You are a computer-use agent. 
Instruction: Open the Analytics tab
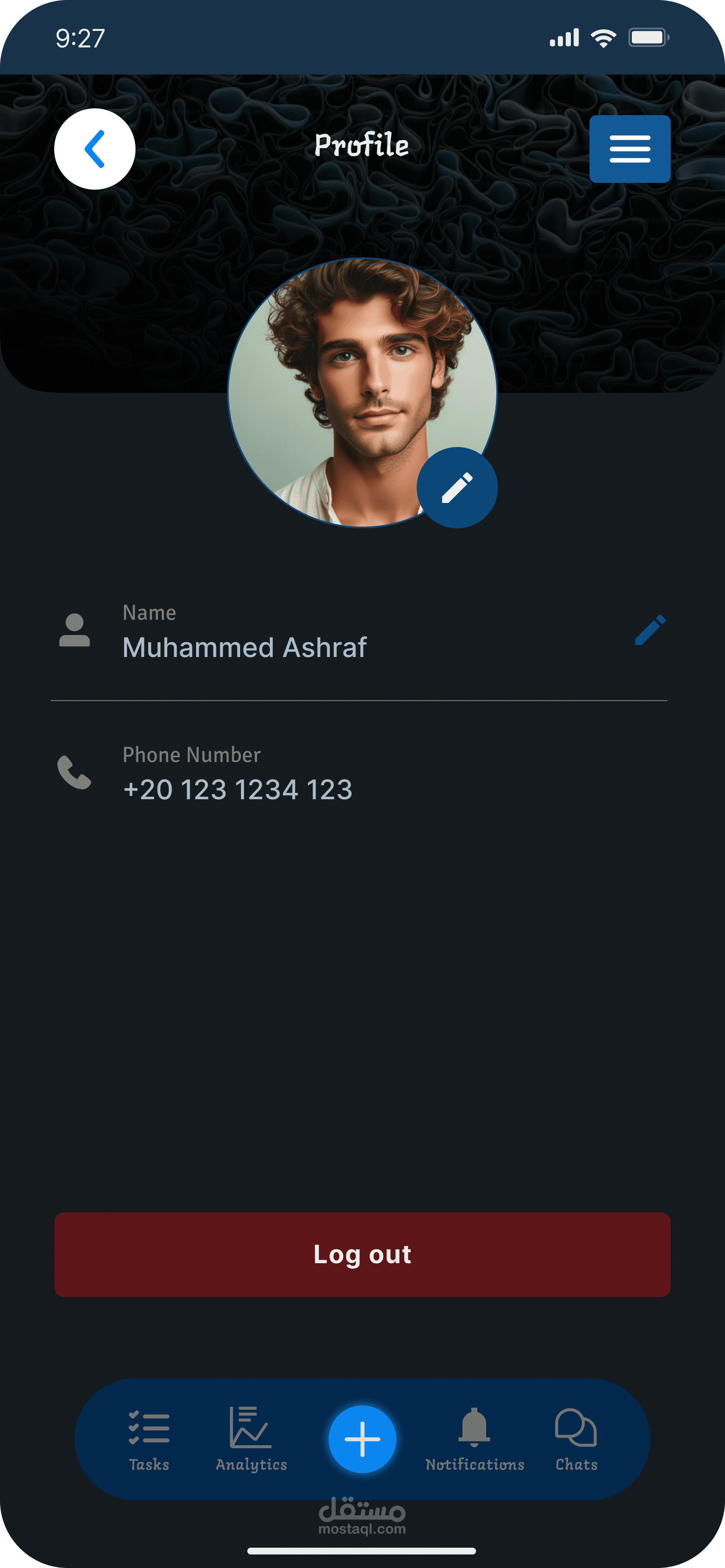tap(251, 1440)
